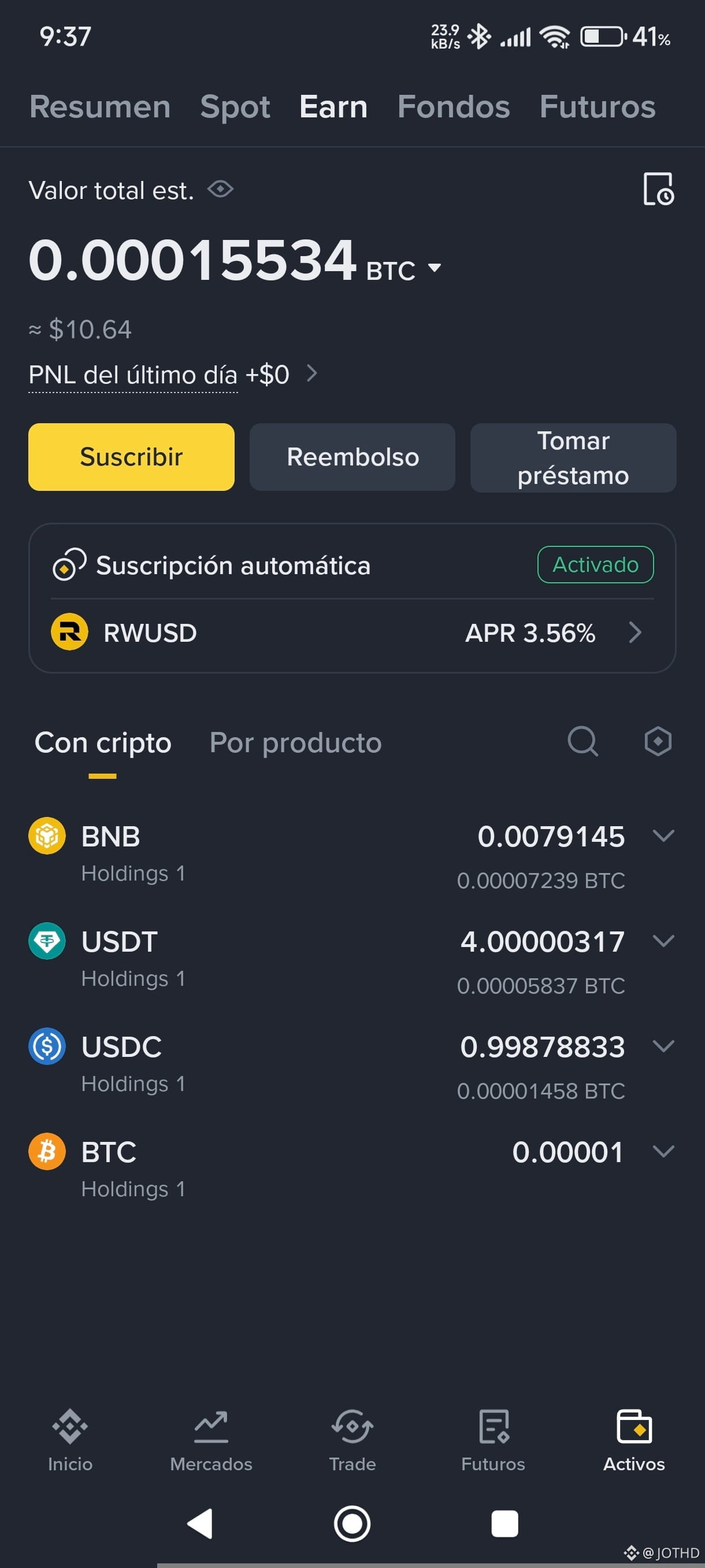705x1568 pixels.
Task: Open the top Futuros tab
Action: (x=598, y=106)
